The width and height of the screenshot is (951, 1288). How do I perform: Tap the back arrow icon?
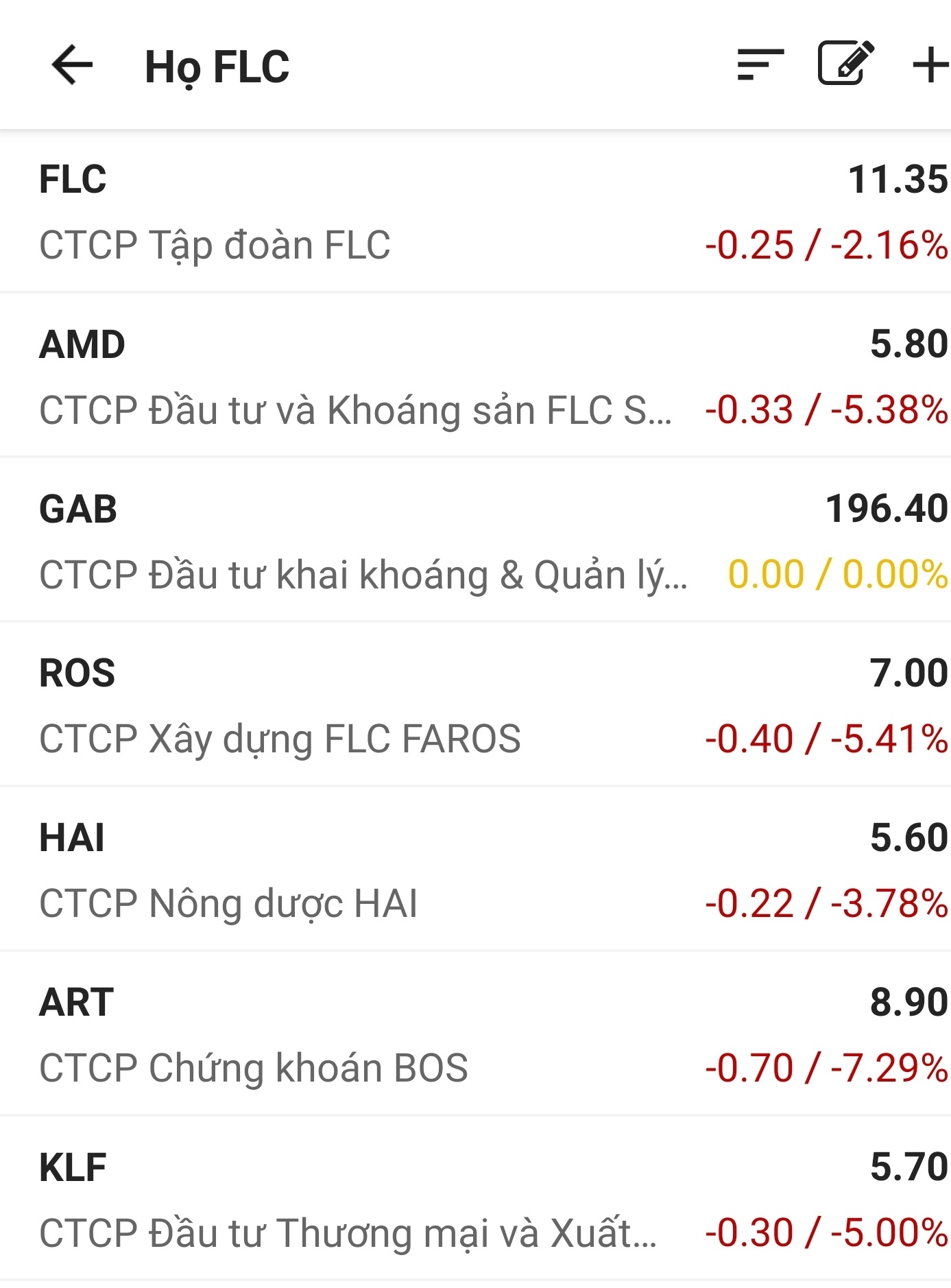click(x=71, y=65)
